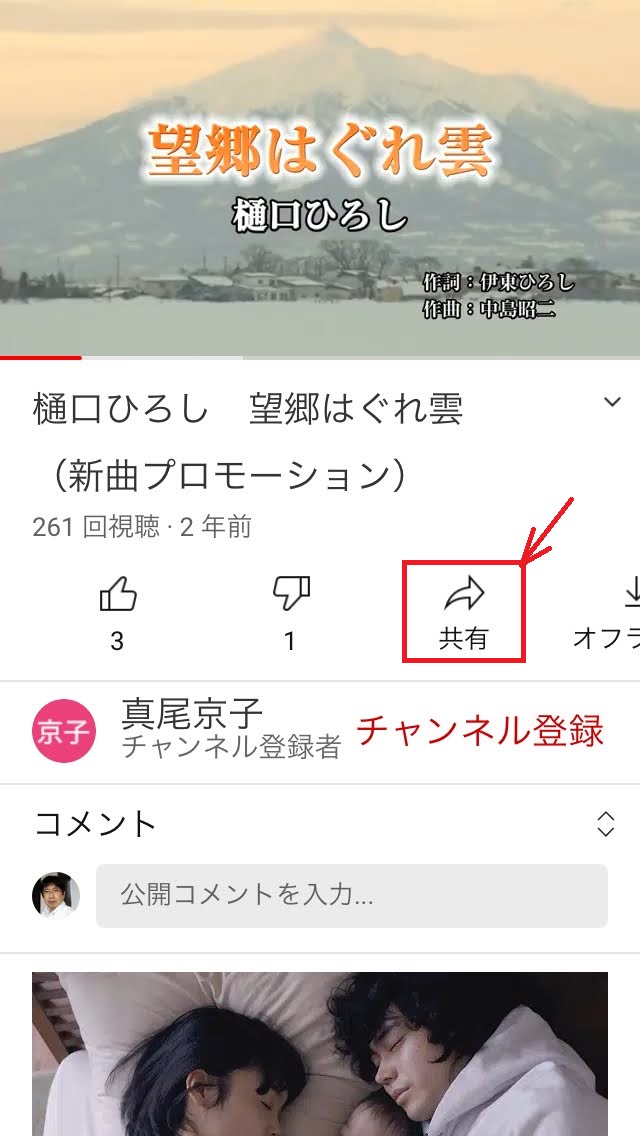This screenshot has width=640, height=1136.
Task: Open the recommended video thumbnail below comments
Action: pyautogui.click(x=320, y=1055)
